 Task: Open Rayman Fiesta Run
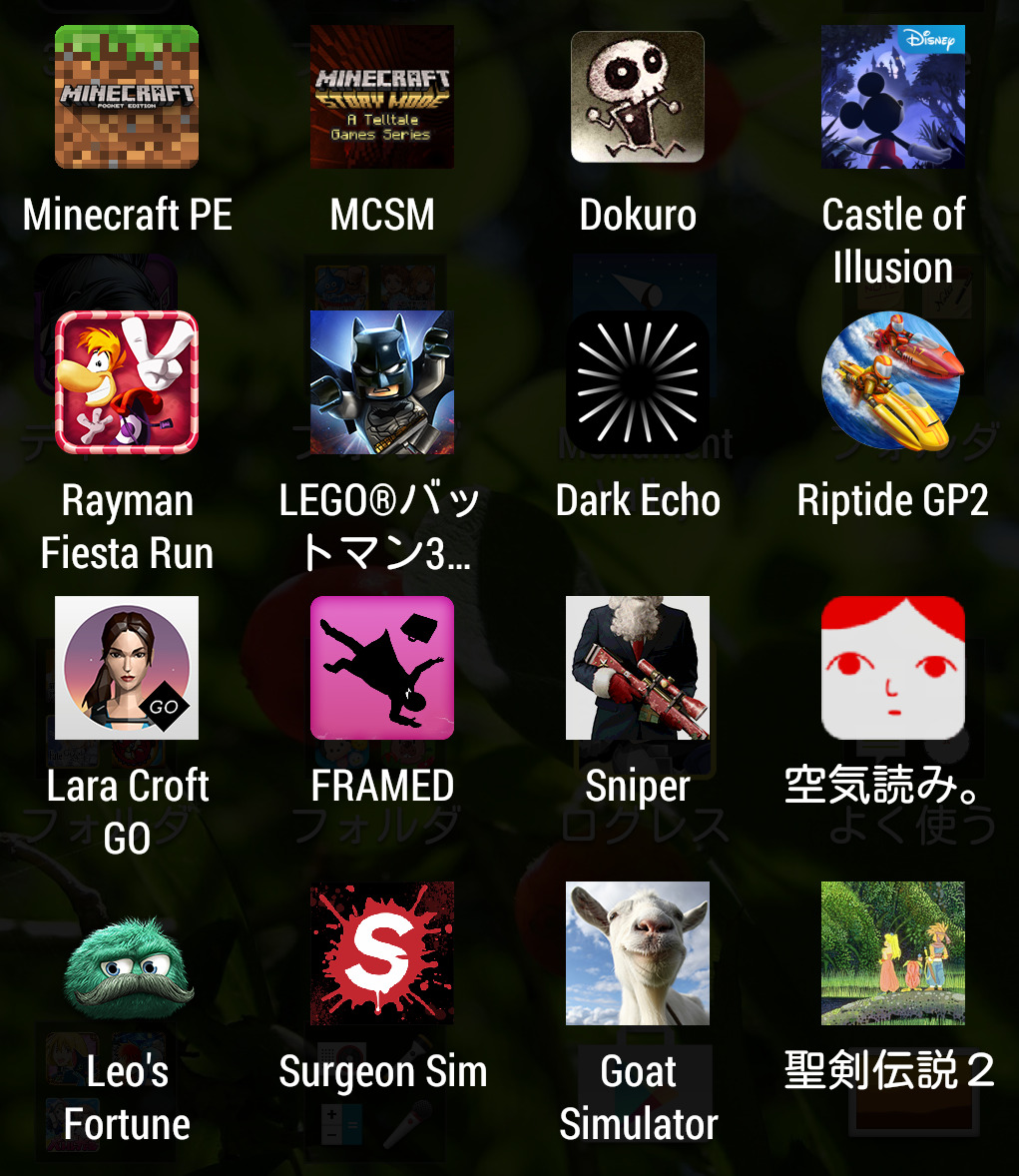coord(127,382)
